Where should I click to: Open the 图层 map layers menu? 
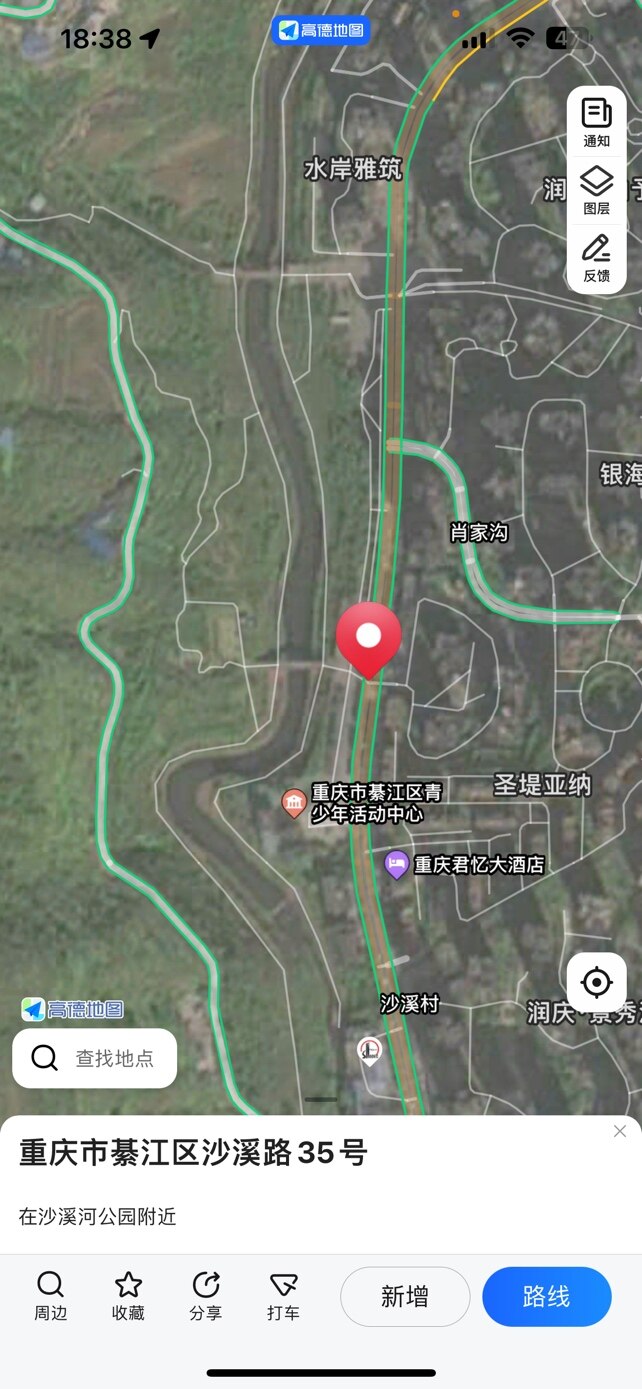coord(596,190)
